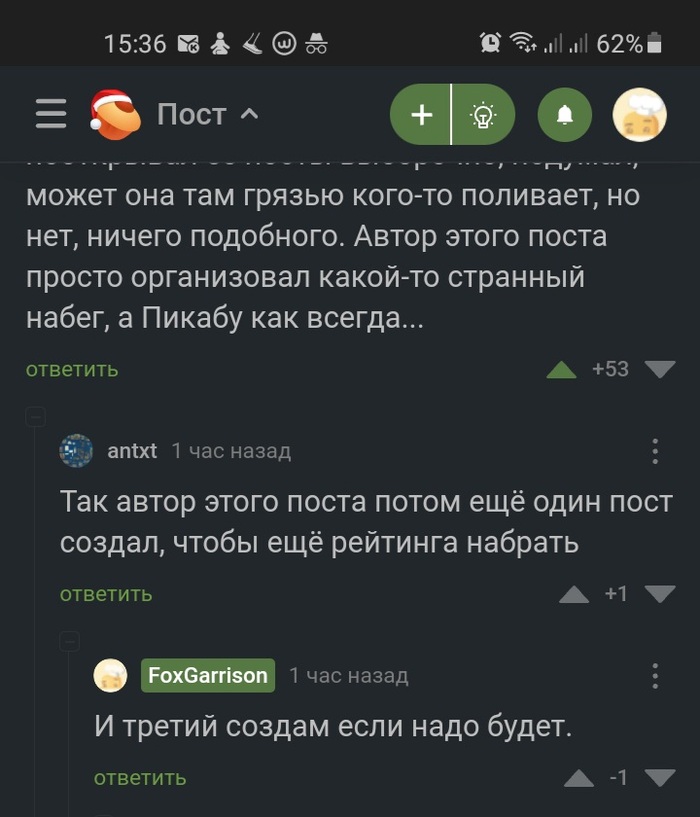Open options menu for FoxGarrison's comment
The image size is (700, 817).
click(655, 676)
